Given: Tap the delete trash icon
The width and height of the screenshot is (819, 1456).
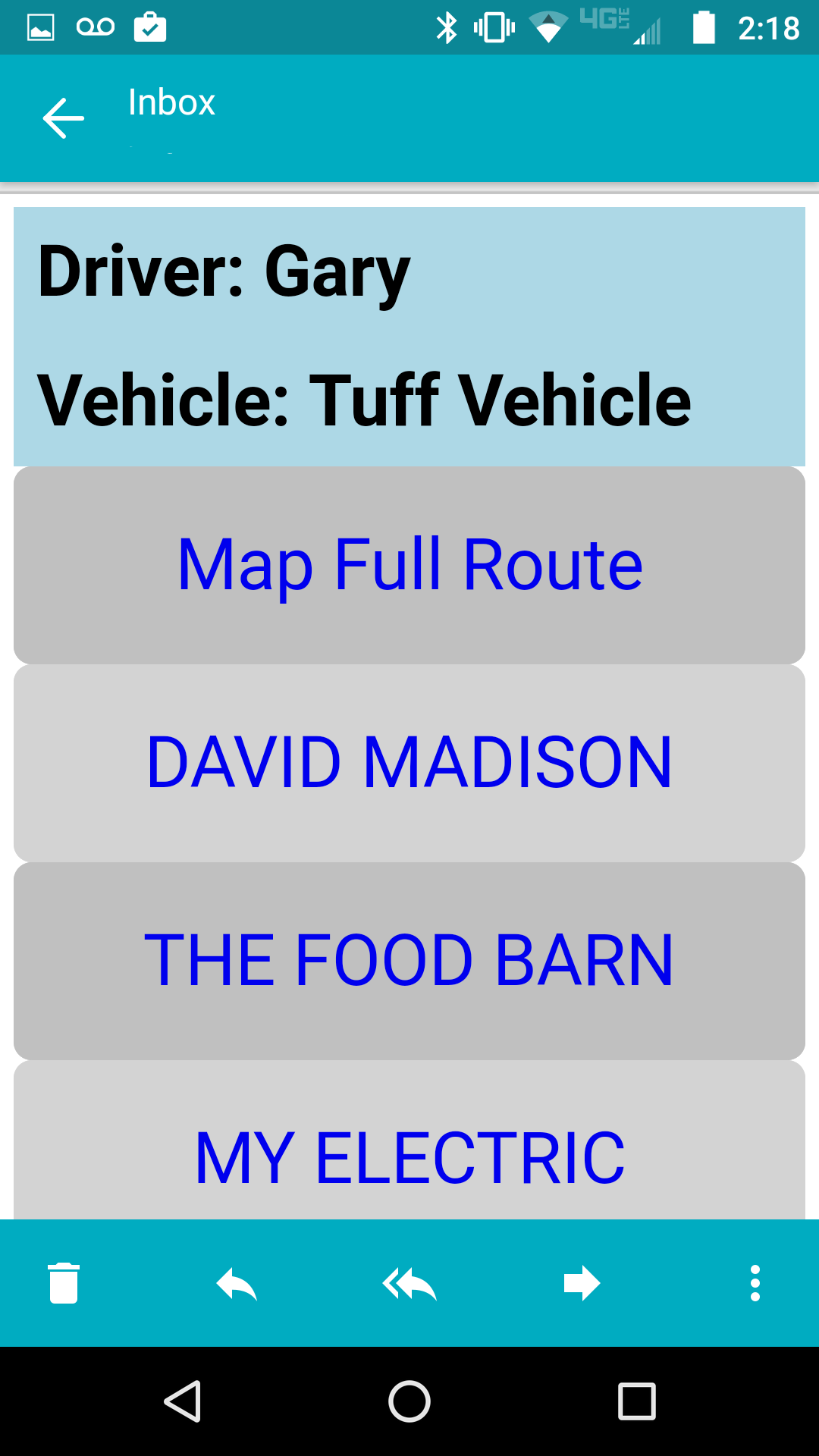Looking at the screenshot, I should point(64,1282).
